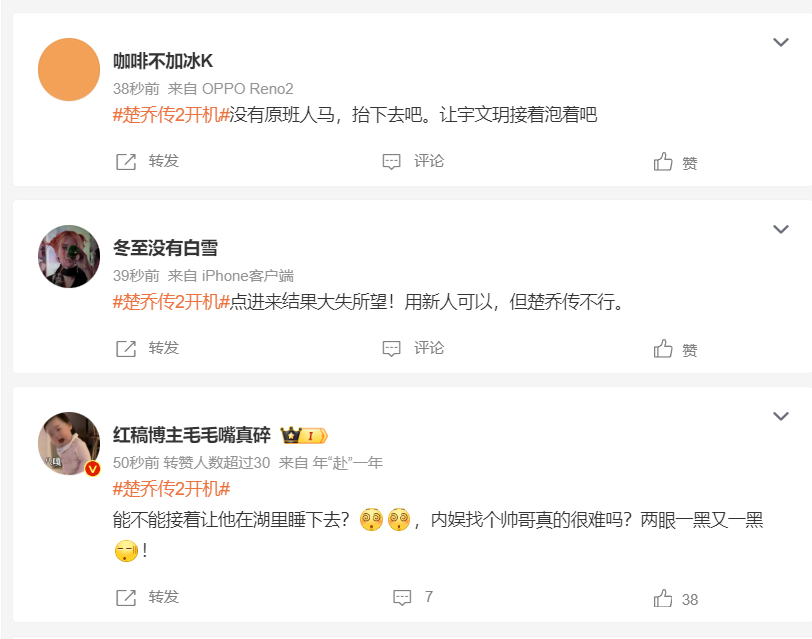View the 7 comments on 红稿博主毛毛嘴真碎's post
The image size is (812, 639).
[413, 597]
